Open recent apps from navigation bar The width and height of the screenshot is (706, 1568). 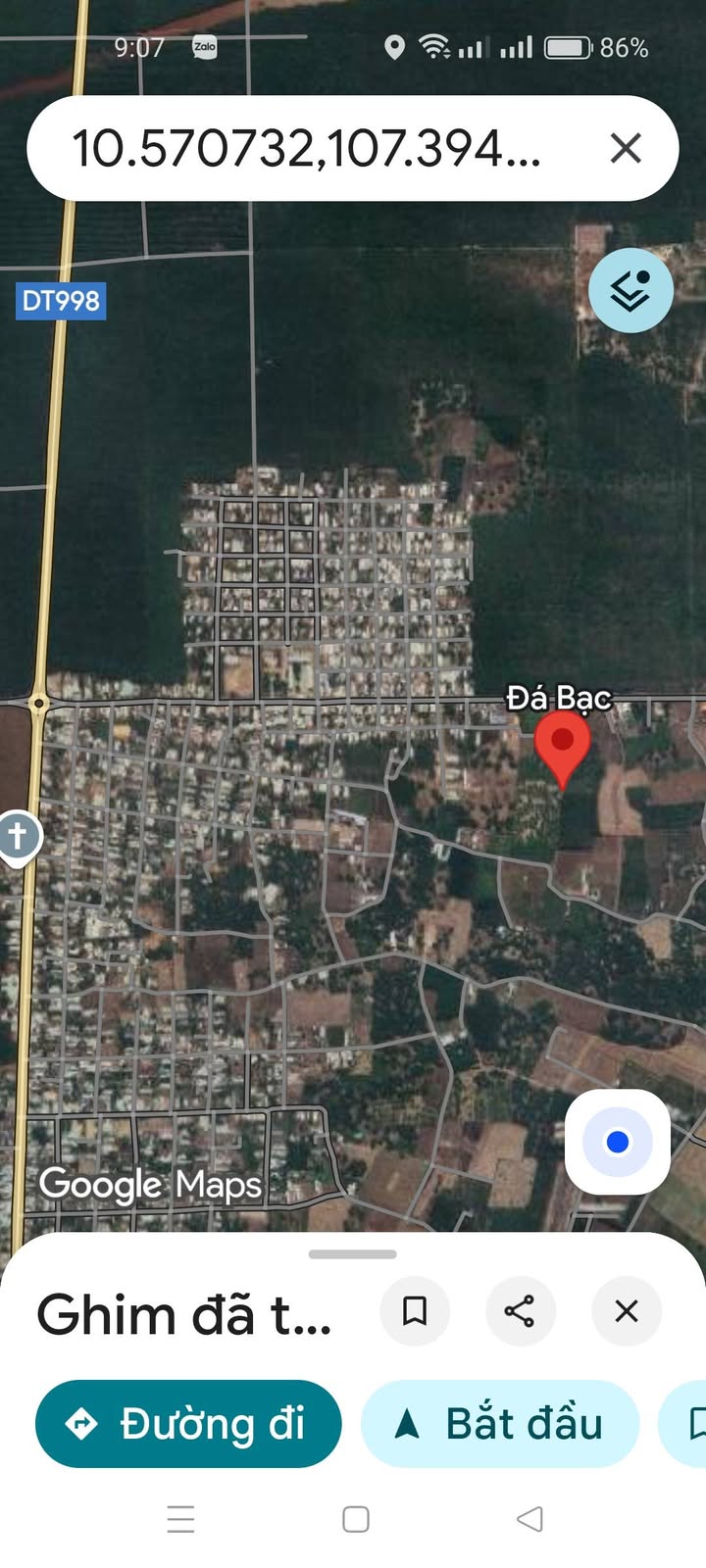coord(181,1519)
